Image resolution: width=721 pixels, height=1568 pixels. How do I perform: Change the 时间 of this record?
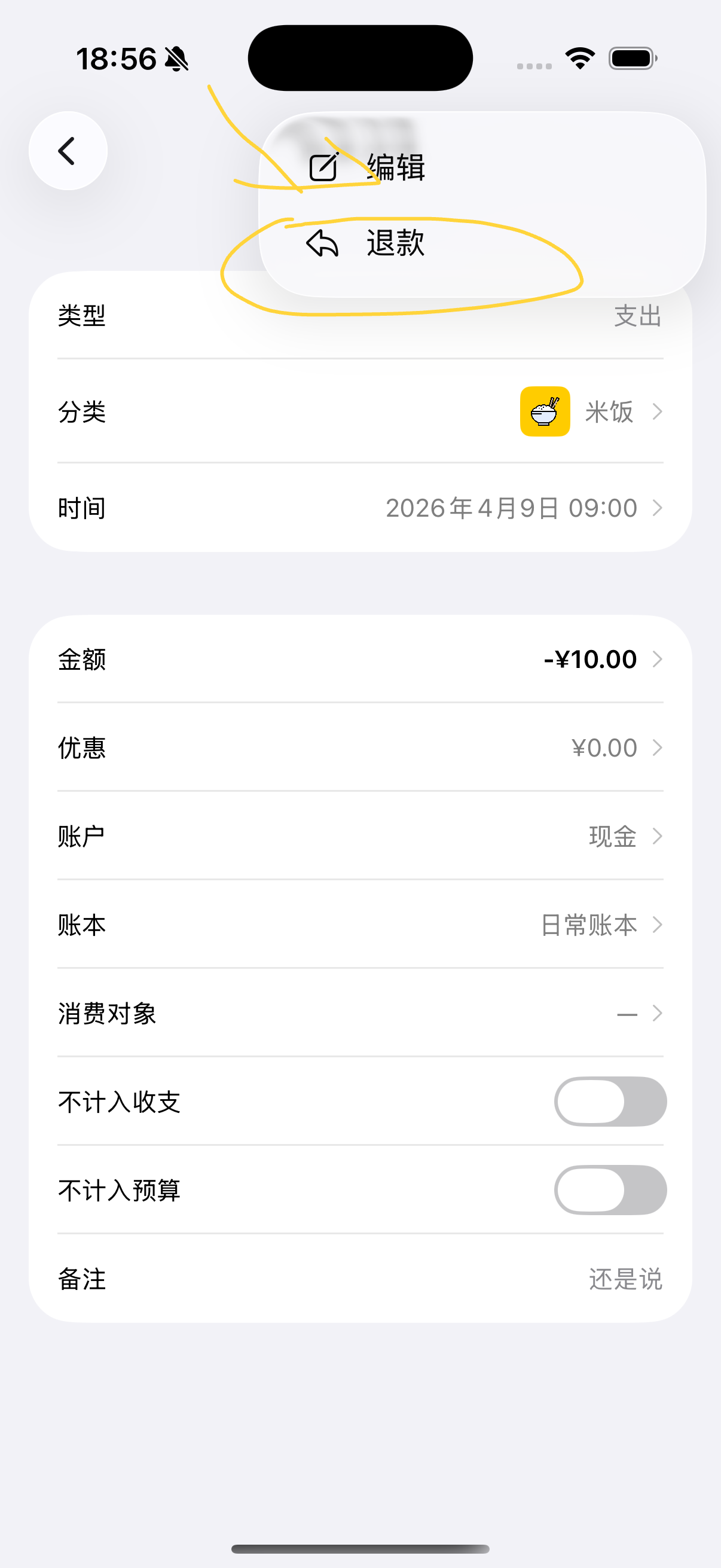[360, 508]
